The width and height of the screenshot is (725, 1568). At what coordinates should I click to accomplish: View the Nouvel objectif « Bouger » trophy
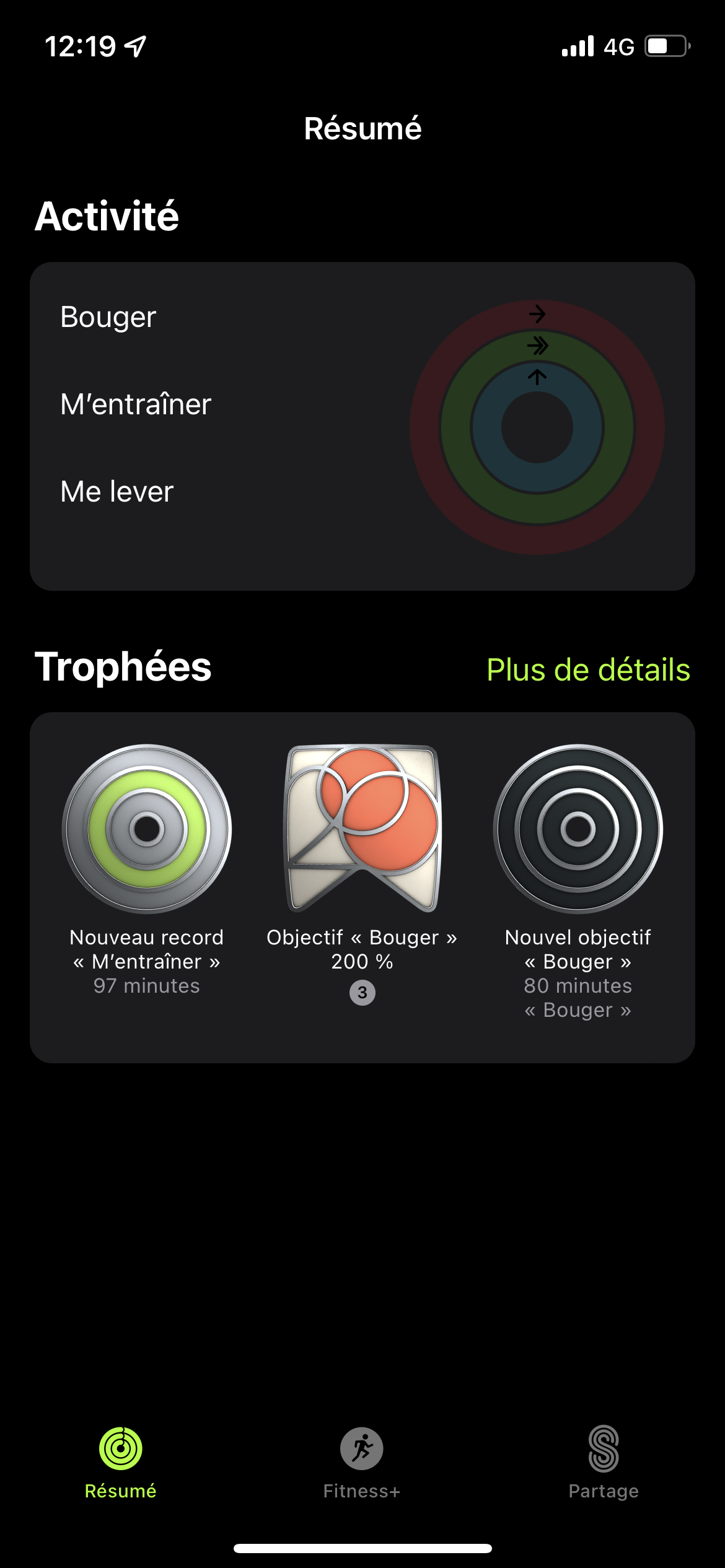point(578,829)
